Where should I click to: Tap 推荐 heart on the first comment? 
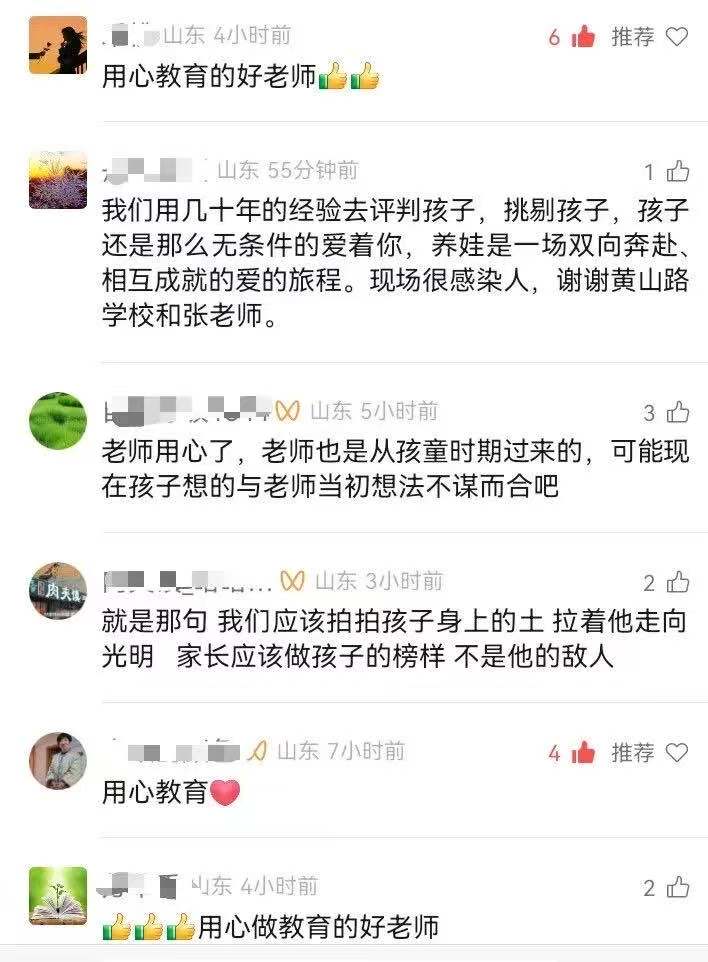[x=677, y=38]
